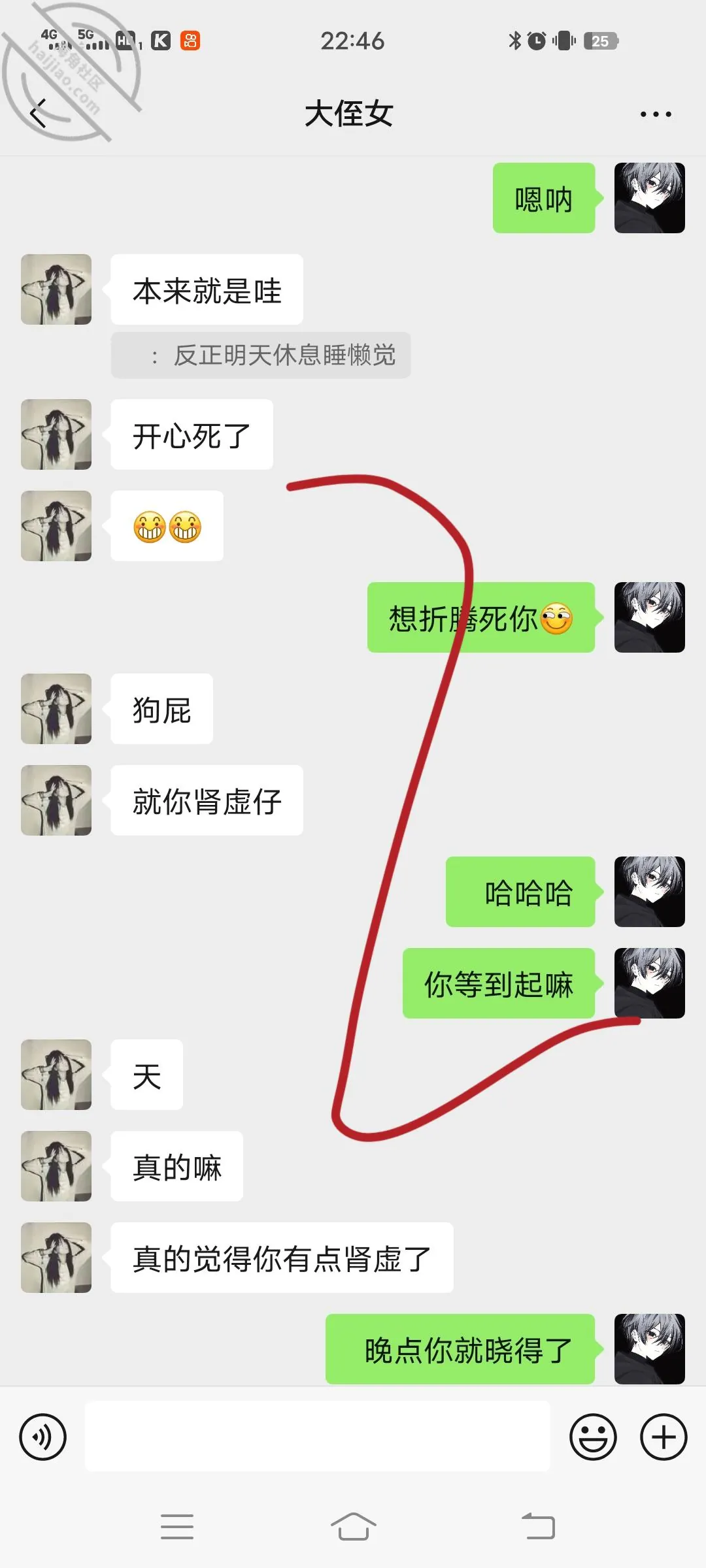This screenshot has height=1568, width=706.
Task: Open recent apps from navigation bar
Action: [177, 1527]
